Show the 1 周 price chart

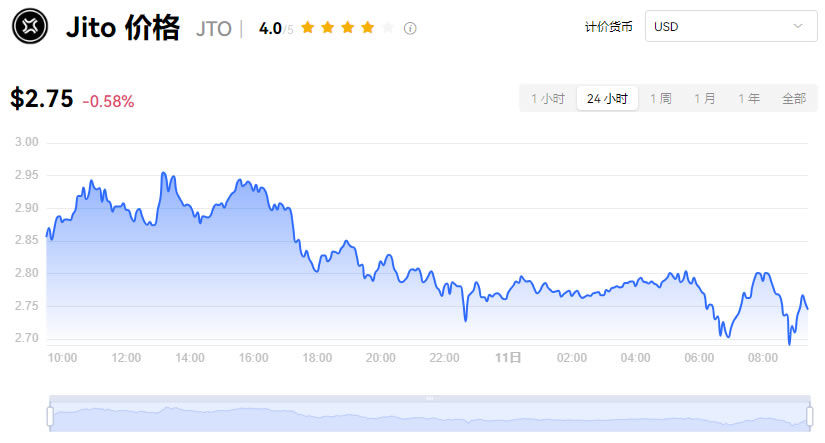(660, 99)
